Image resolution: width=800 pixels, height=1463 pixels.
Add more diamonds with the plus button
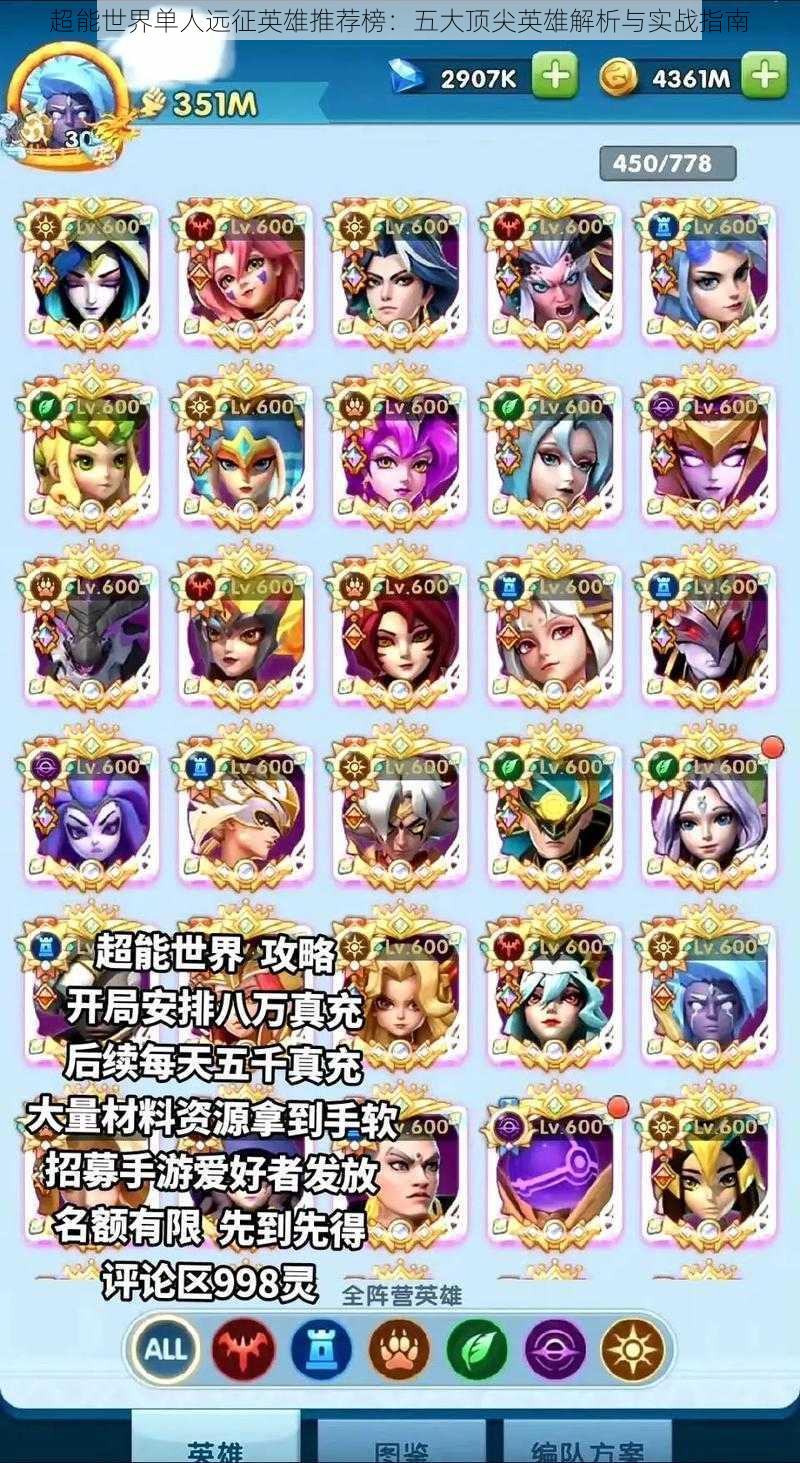coord(554,76)
